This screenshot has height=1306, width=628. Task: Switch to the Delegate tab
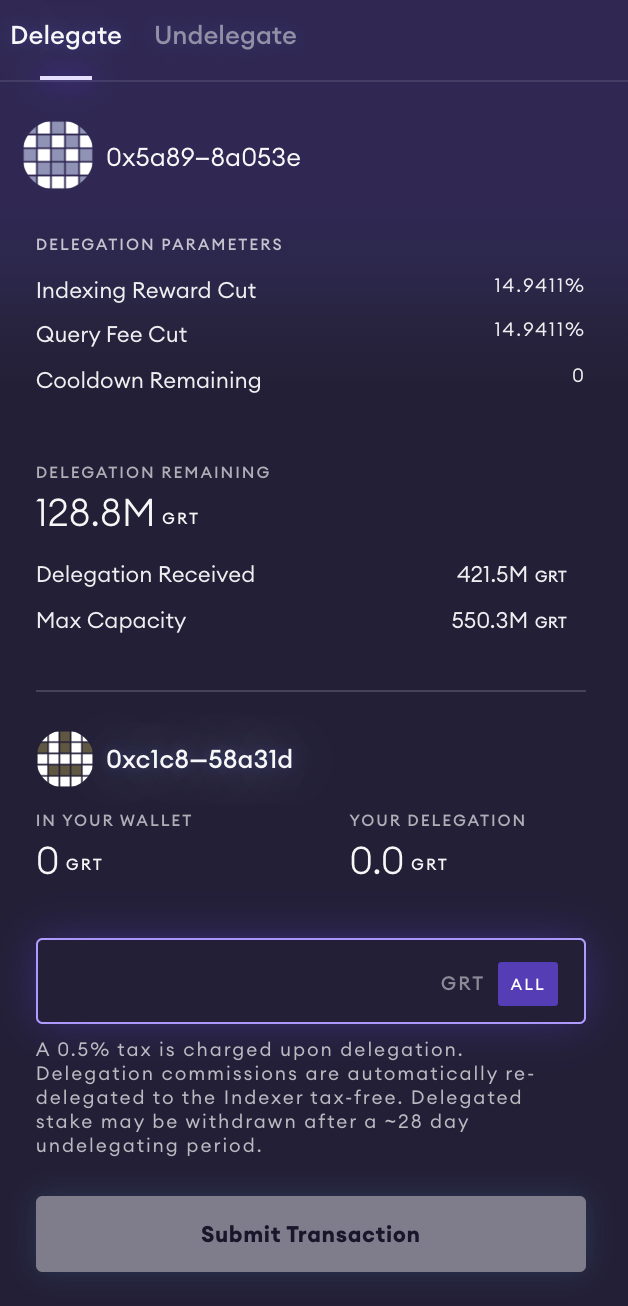click(x=66, y=37)
